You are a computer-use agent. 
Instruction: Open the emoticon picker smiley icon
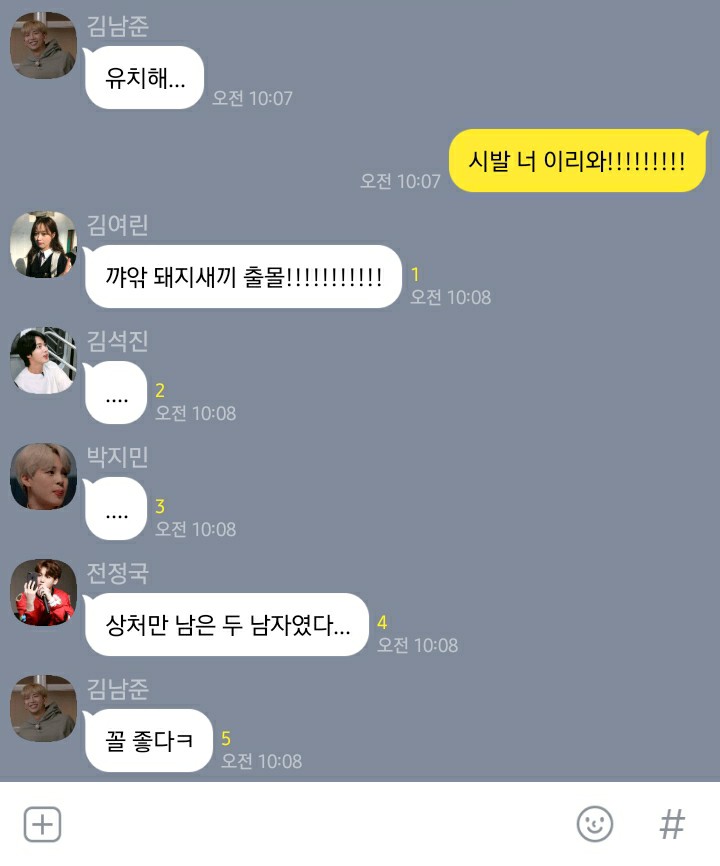click(x=597, y=824)
